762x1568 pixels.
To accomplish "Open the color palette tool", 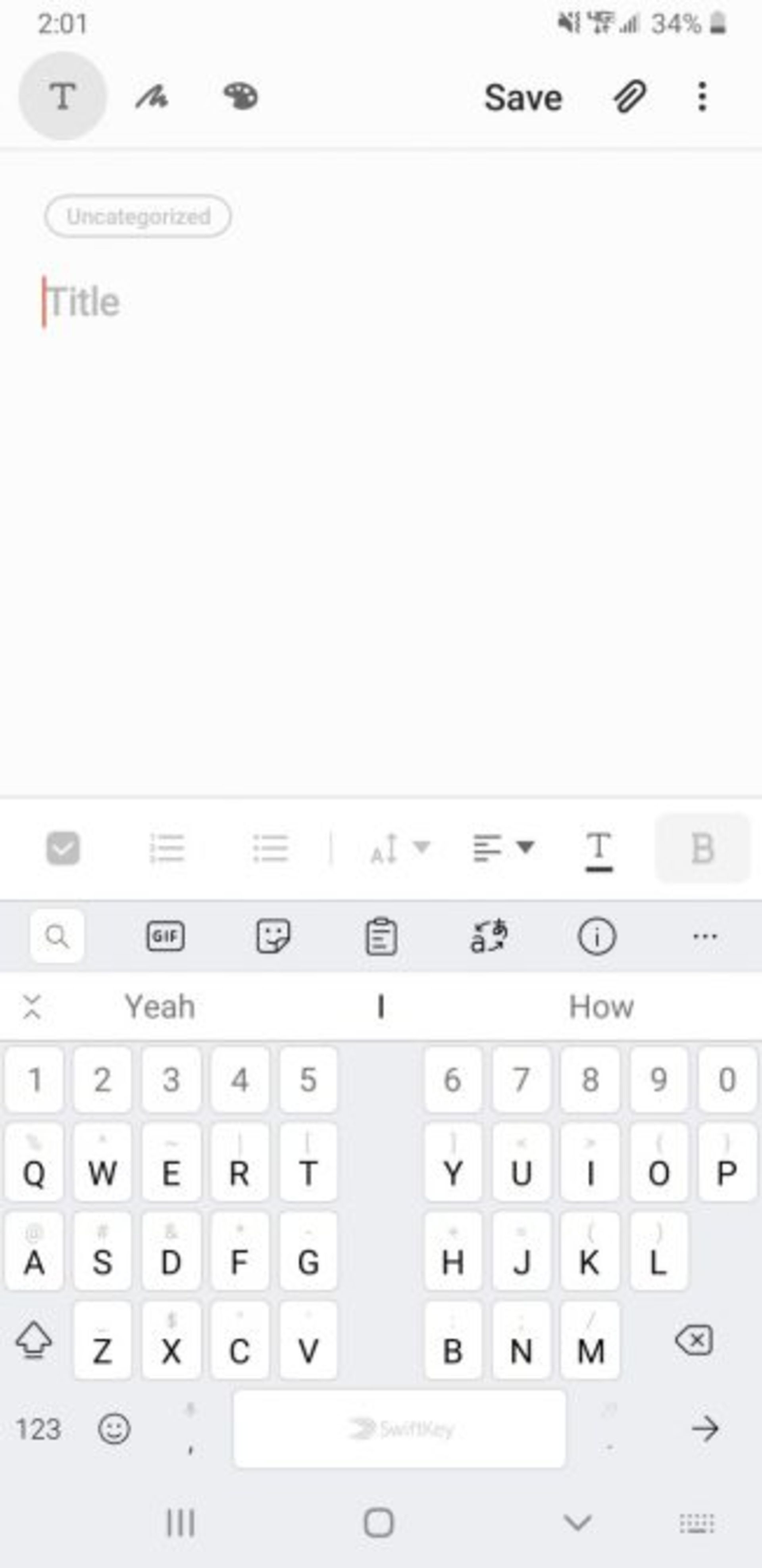I will pyautogui.click(x=241, y=96).
